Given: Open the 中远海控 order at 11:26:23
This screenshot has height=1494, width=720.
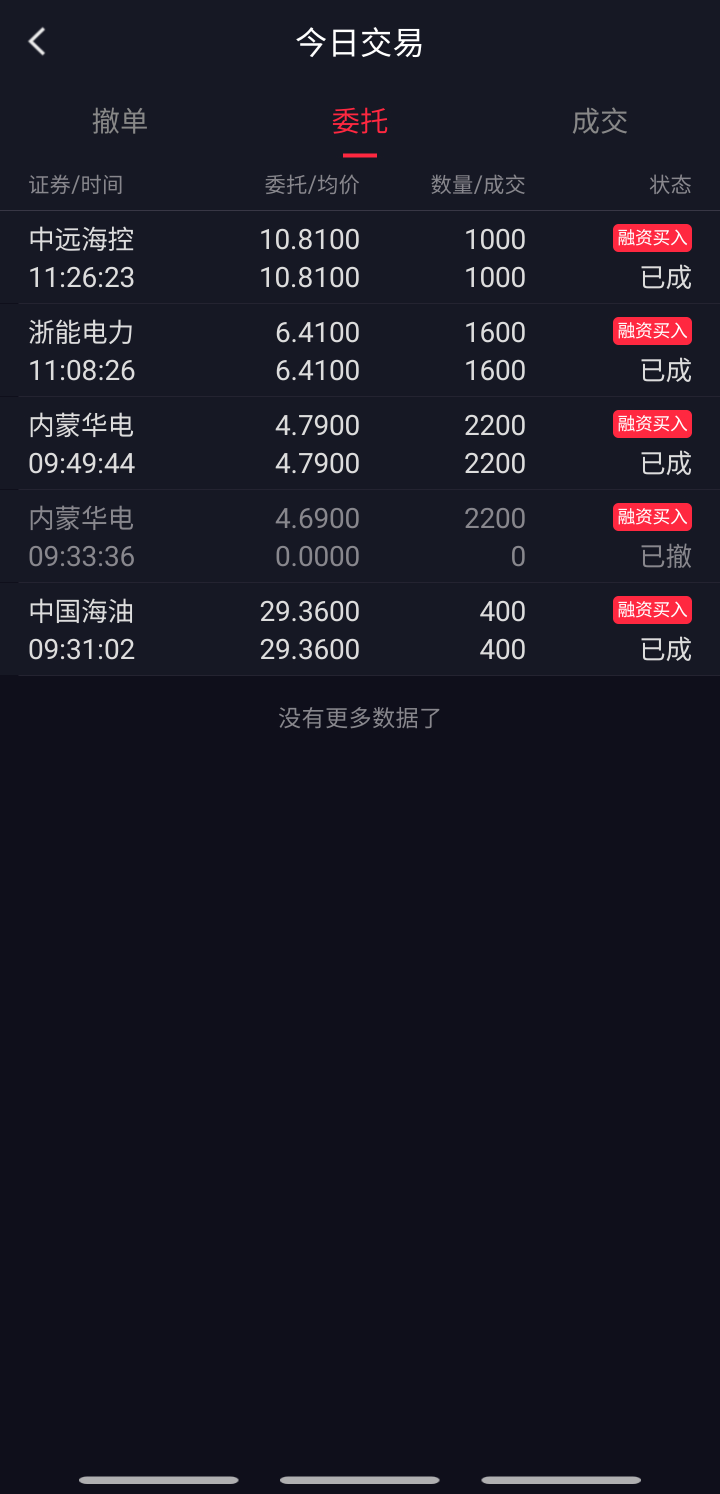Looking at the screenshot, I should tap(360, 258).
